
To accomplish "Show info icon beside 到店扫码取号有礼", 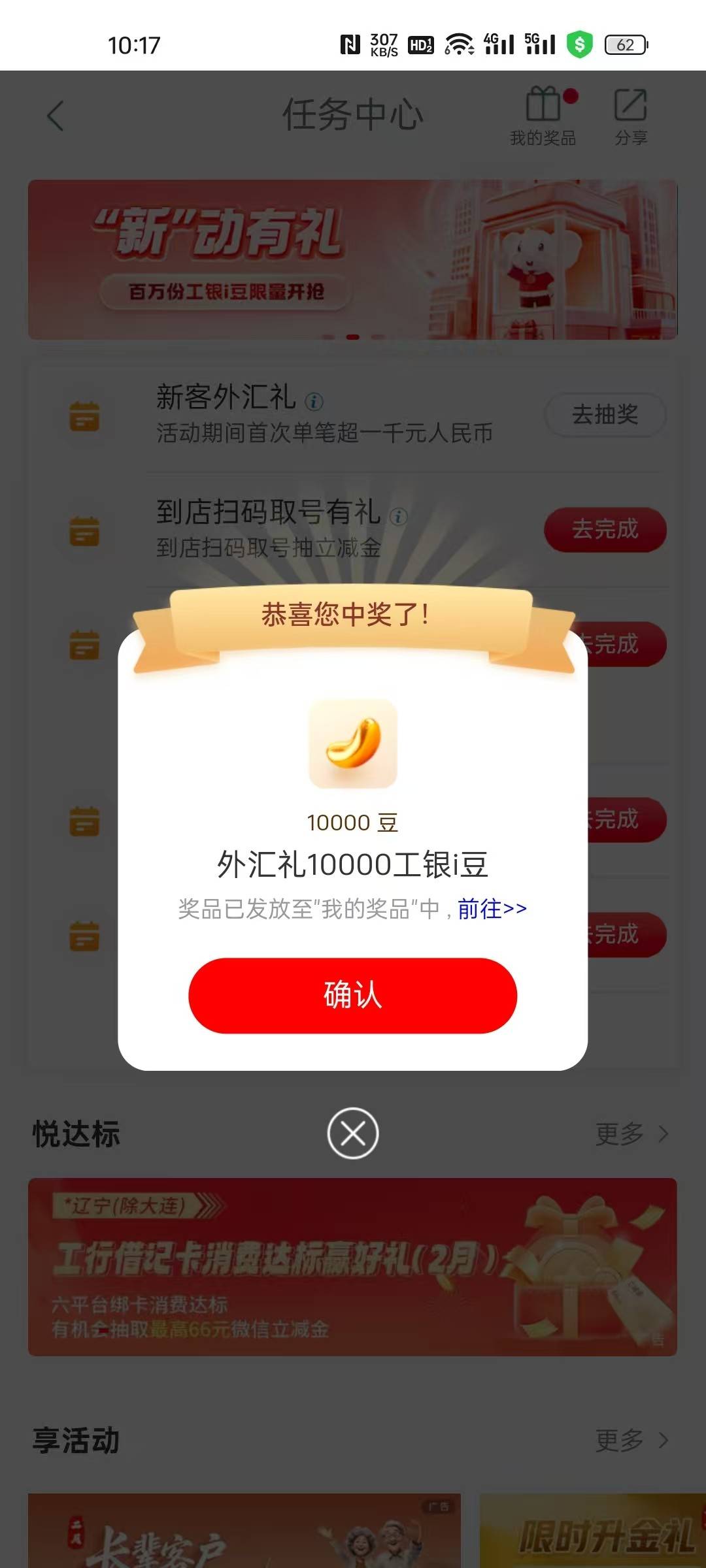I will tap(398, 517).
